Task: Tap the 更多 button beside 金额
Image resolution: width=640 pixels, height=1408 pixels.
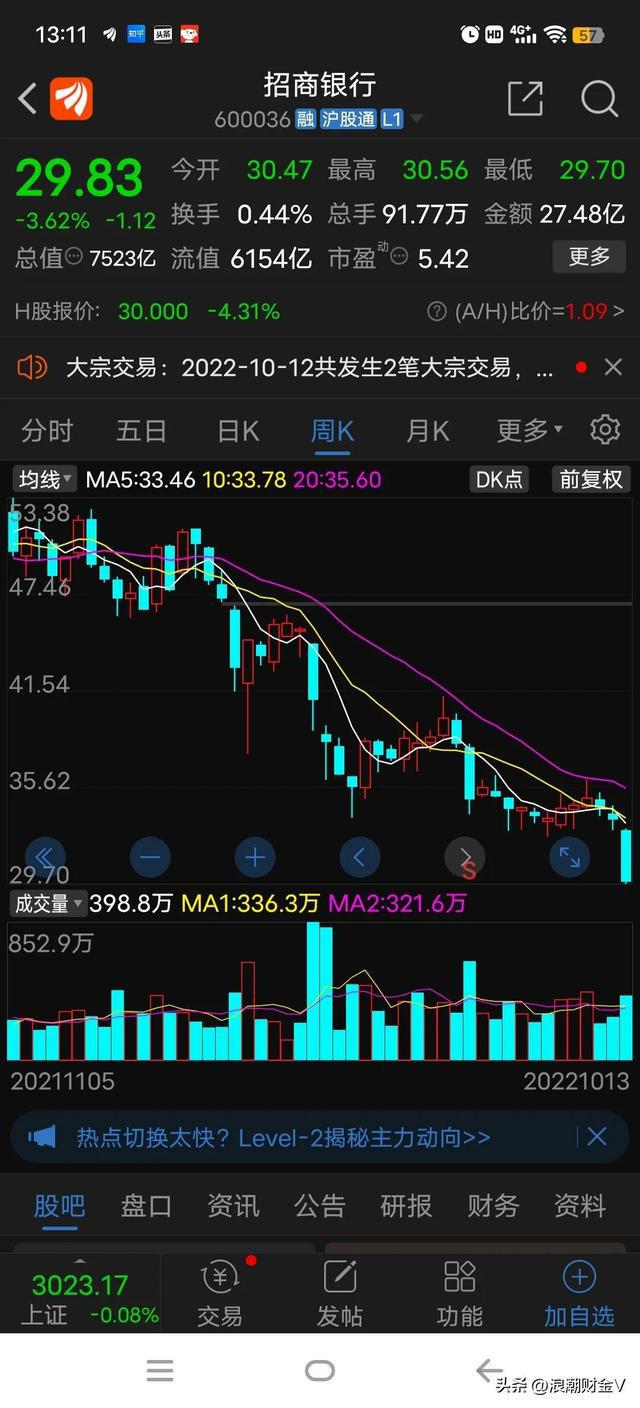Action: 589,257
